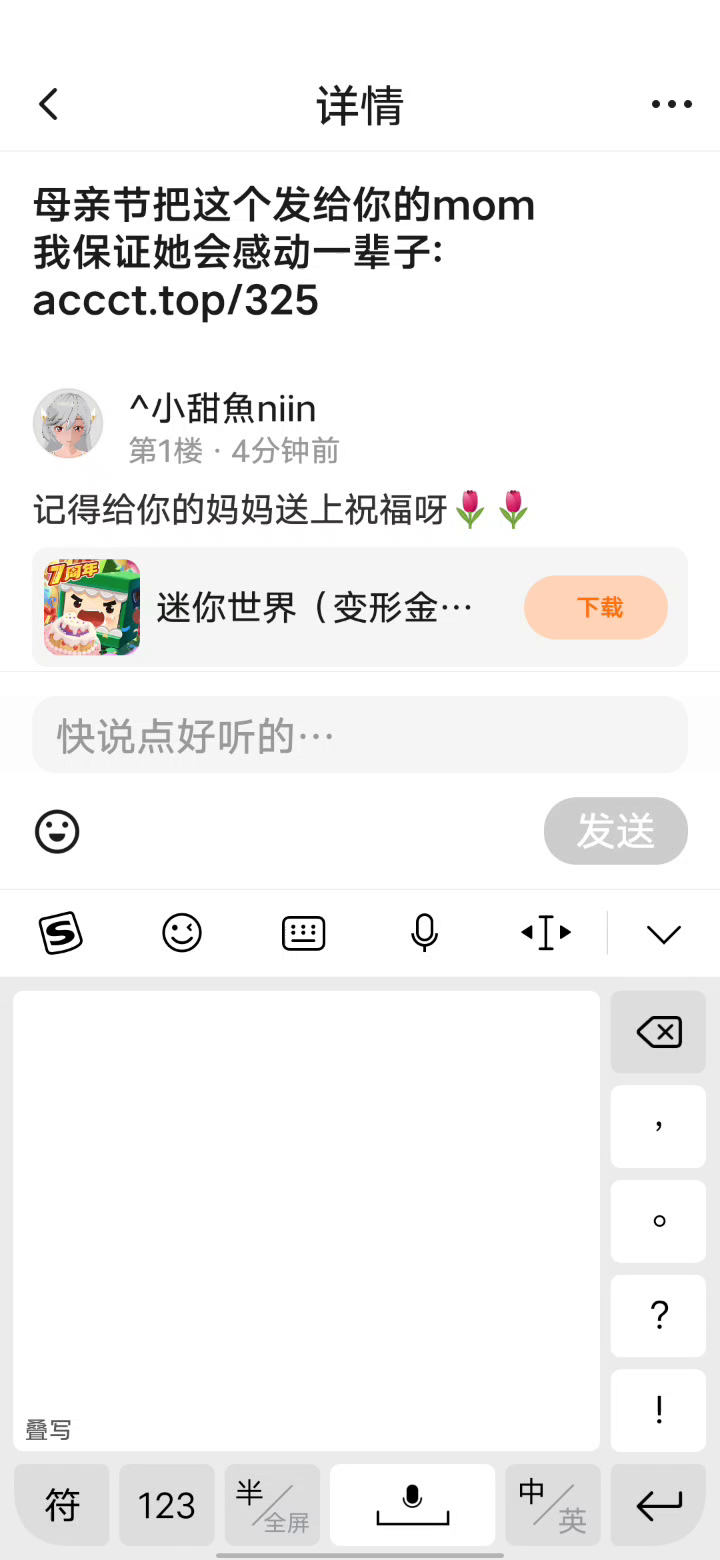Go back from the 详情 page

tap(48, 104)
